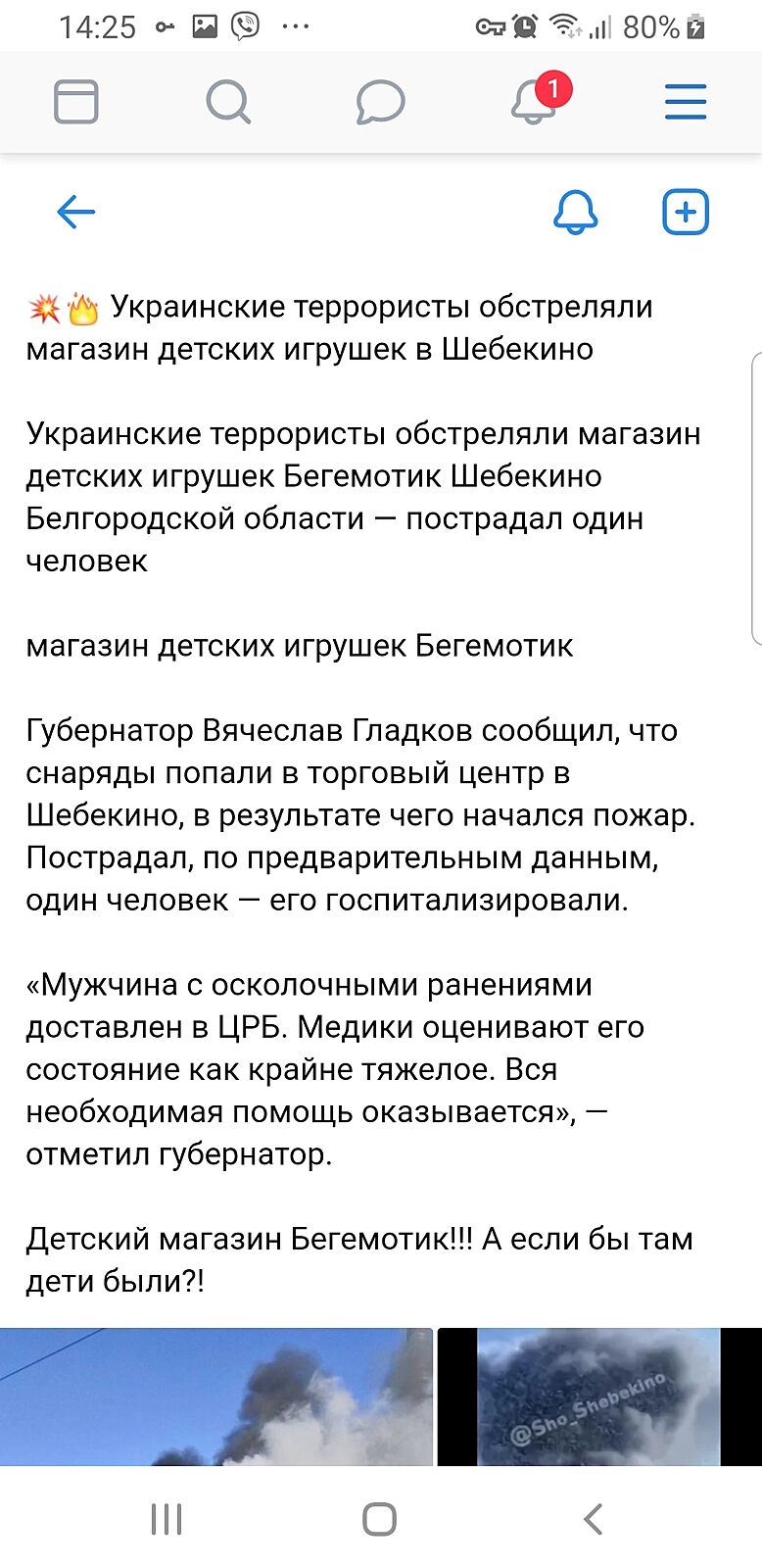Open notifications bell with red badge

tap(535, 101)
